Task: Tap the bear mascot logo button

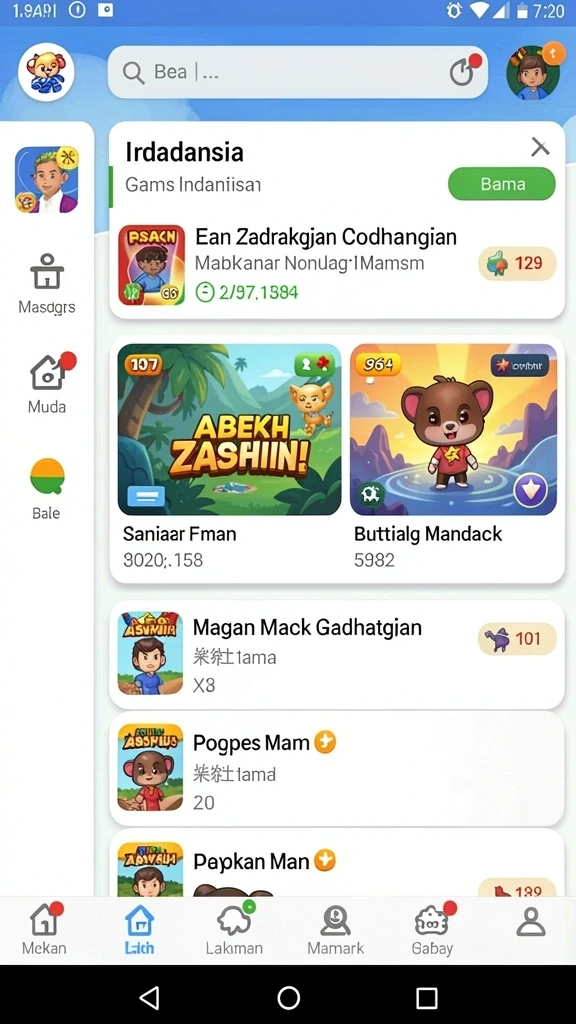Action: pos(46,72)
